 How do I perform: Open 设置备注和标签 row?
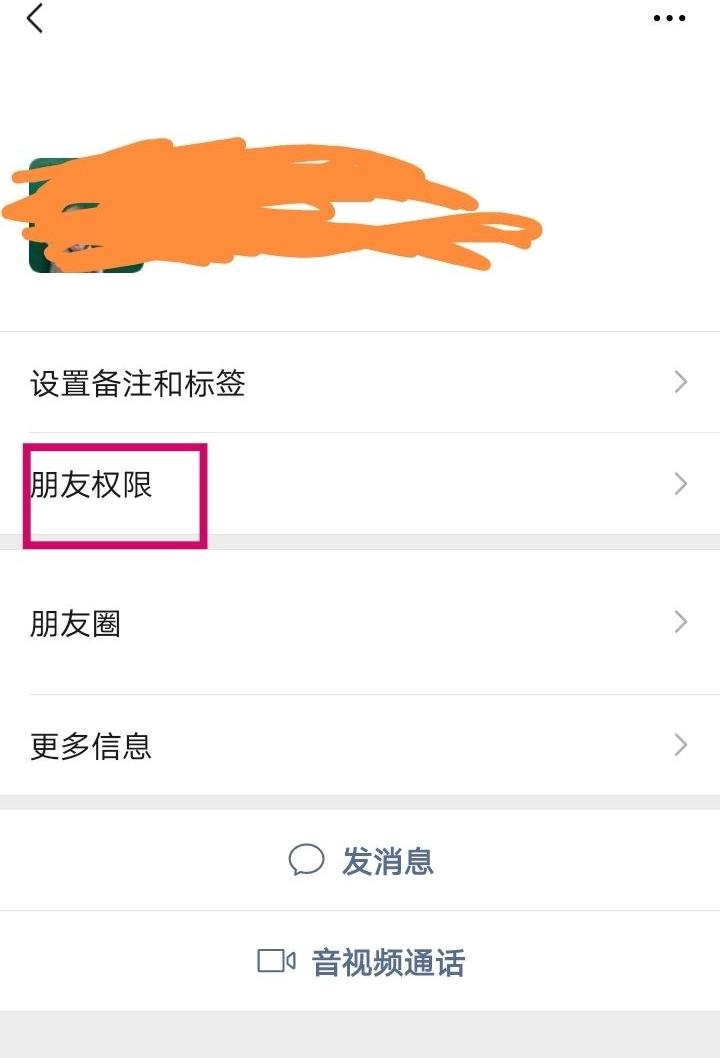coord(360,383)
